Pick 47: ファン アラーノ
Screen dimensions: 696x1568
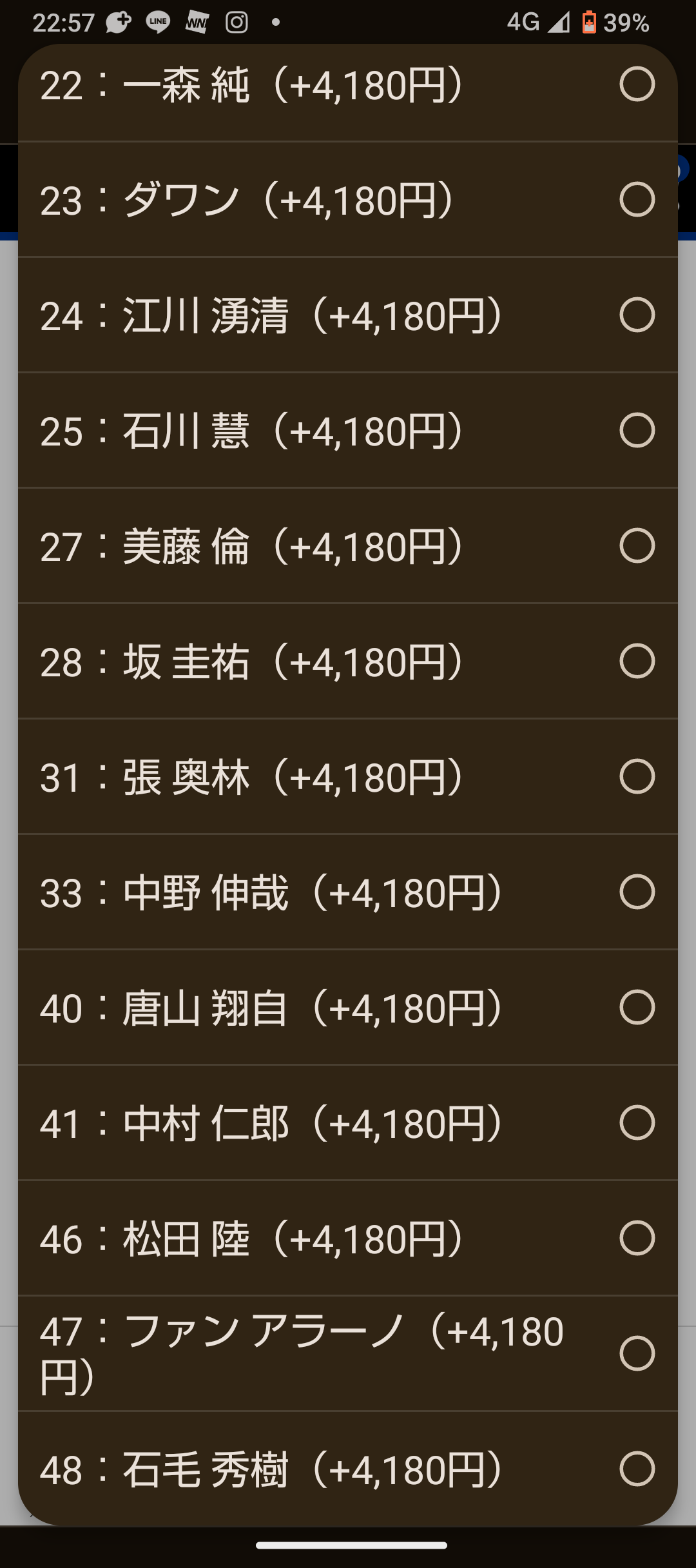348,1353
